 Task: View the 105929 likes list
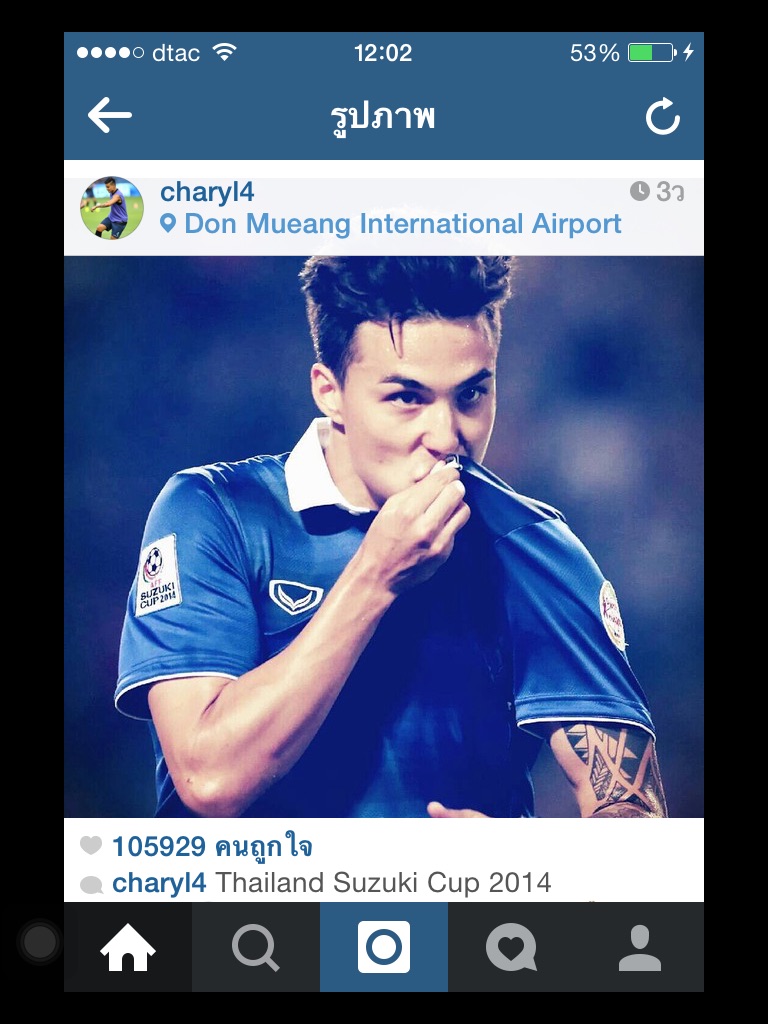(212, 847)
